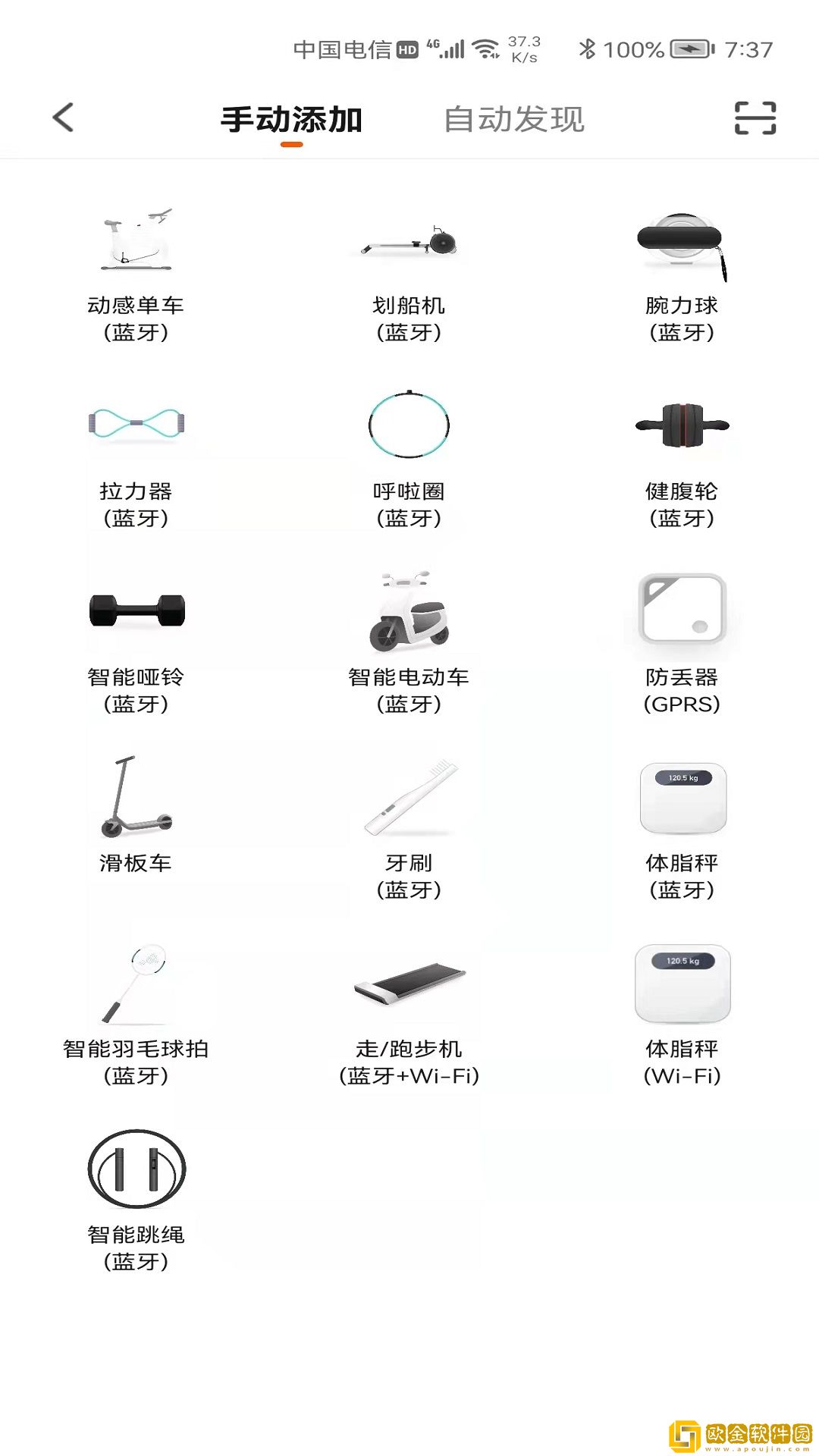
Task: Add the 牙刷 (蓝牙) device
Action: (409, 830)
